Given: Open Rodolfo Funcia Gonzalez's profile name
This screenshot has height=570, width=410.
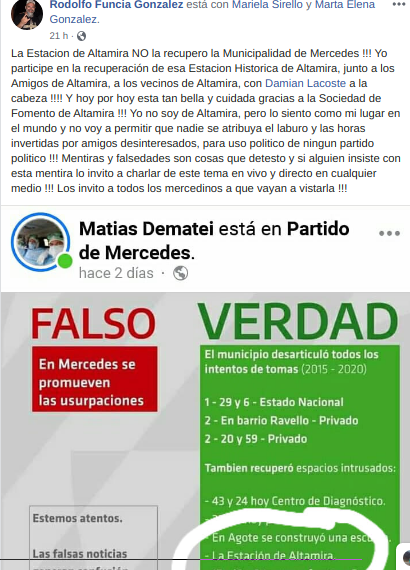Looking at the screenshot, I should [116, 4].
